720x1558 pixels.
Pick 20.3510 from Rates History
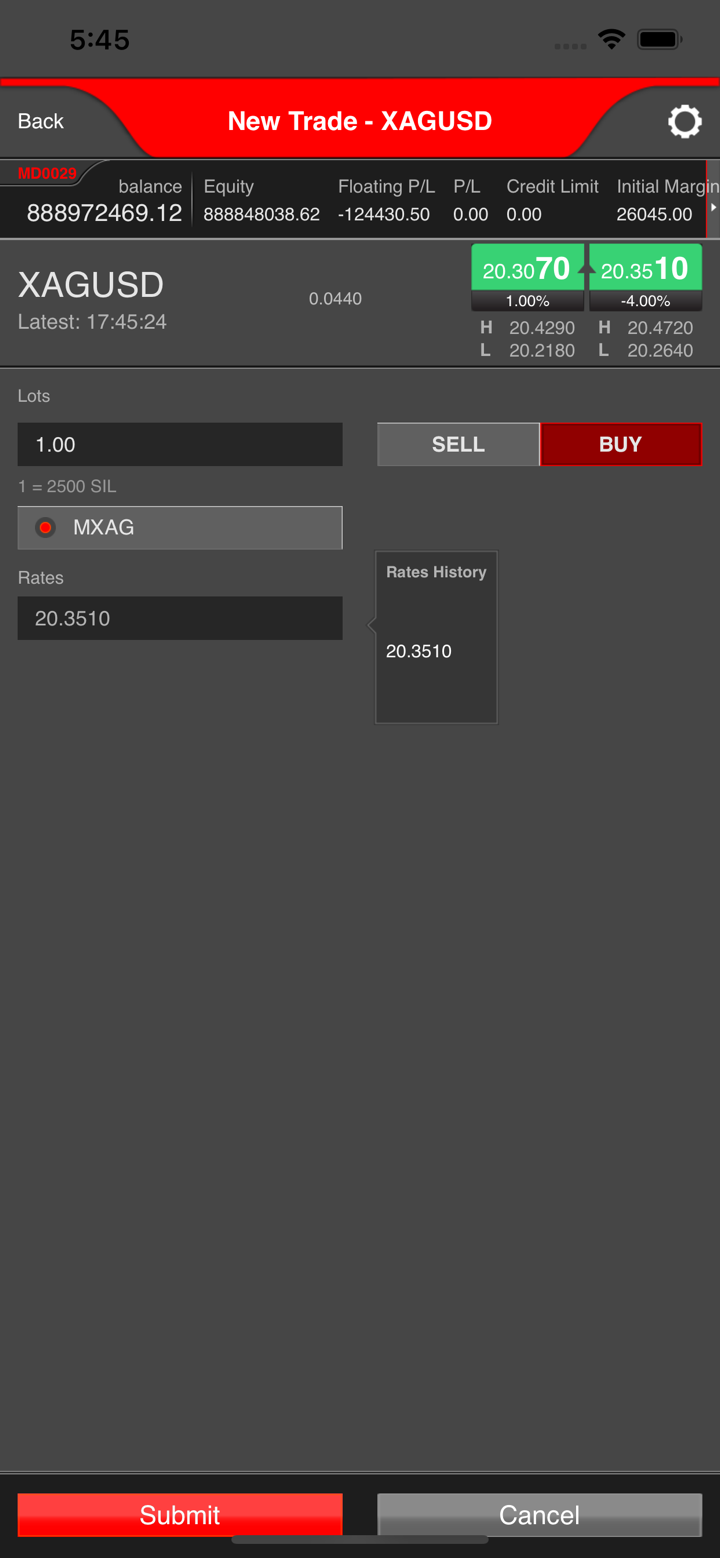click(x=419, y=651)
